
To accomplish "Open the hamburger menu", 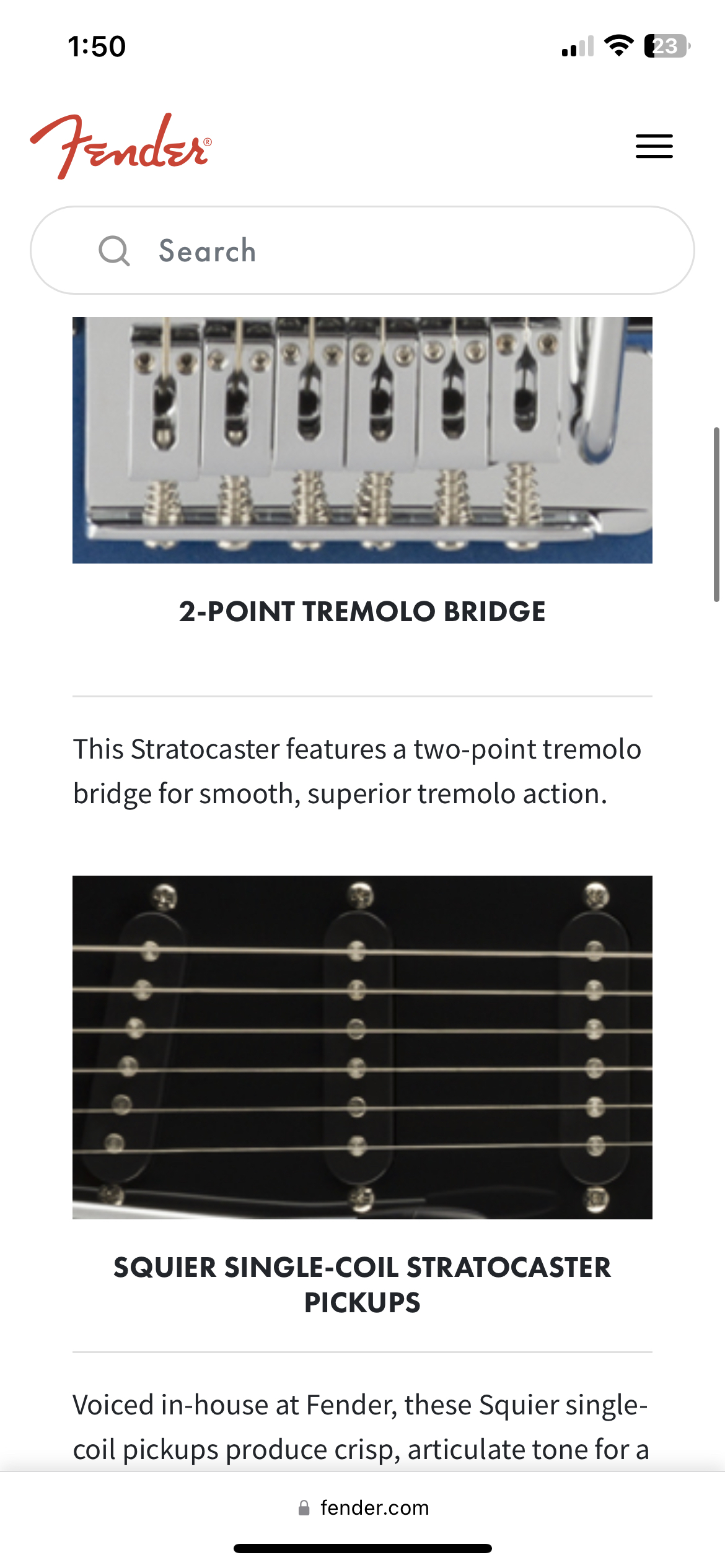I will 654,146.
